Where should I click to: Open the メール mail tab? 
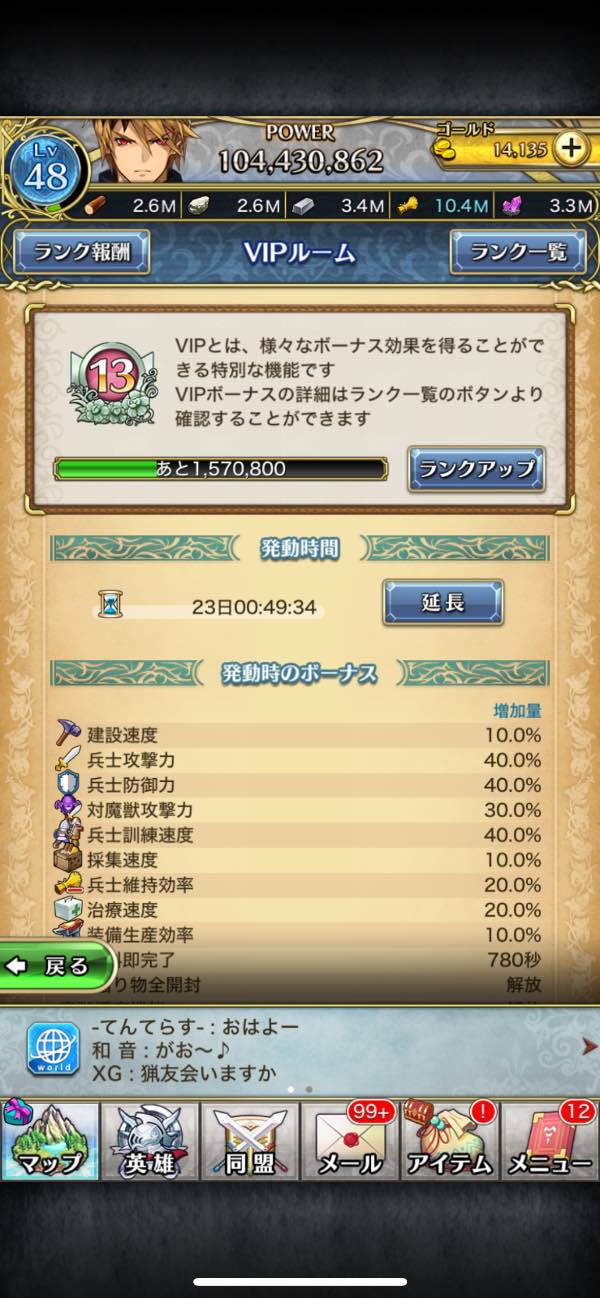tap(350, 1142)
